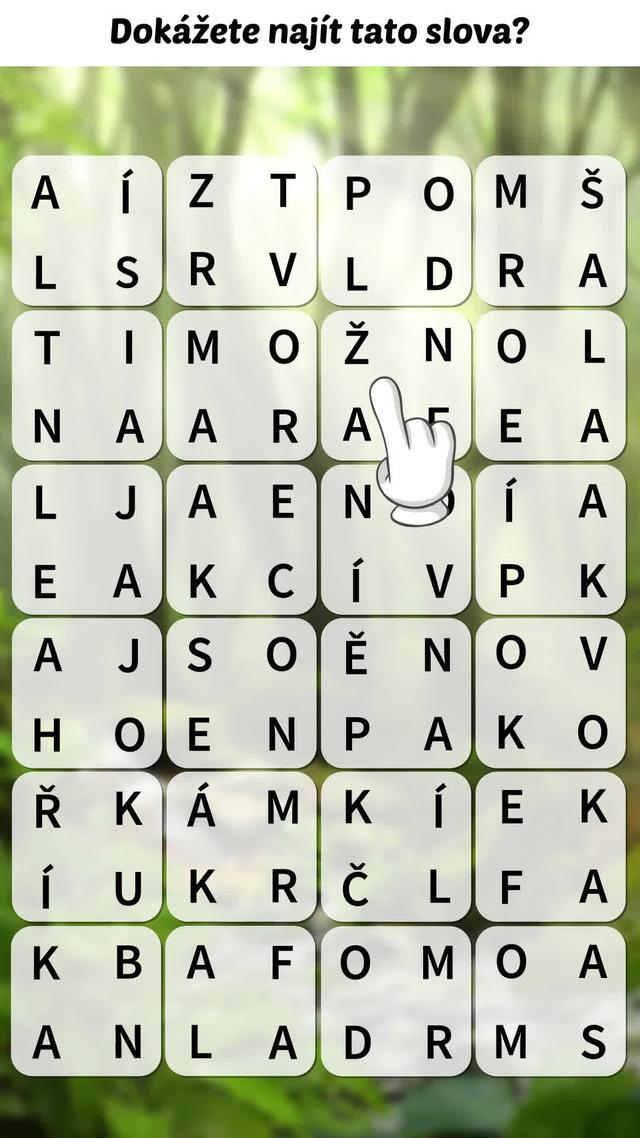Tap the tile with letters K Í Č L

coord(396,847)
